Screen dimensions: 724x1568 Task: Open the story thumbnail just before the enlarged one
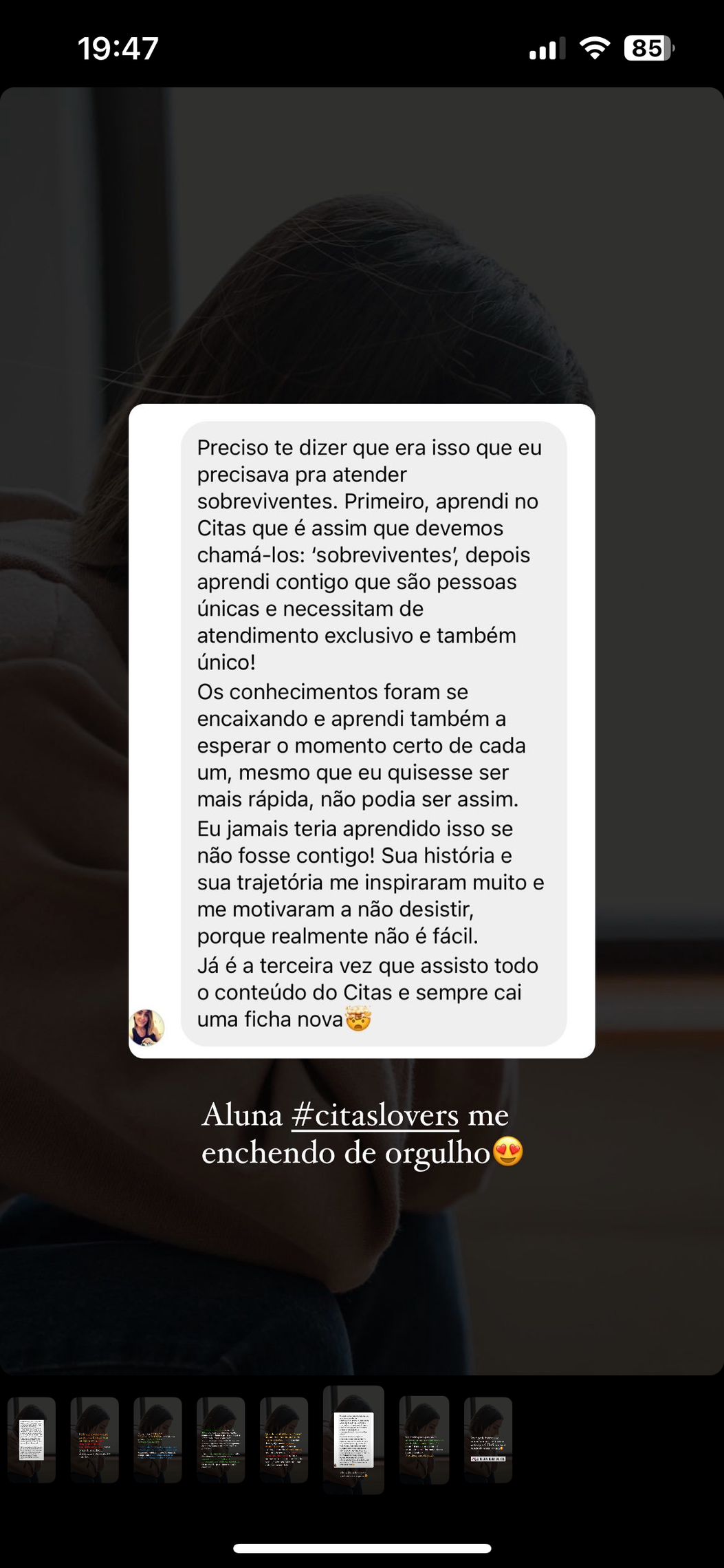coord(284,1439)
